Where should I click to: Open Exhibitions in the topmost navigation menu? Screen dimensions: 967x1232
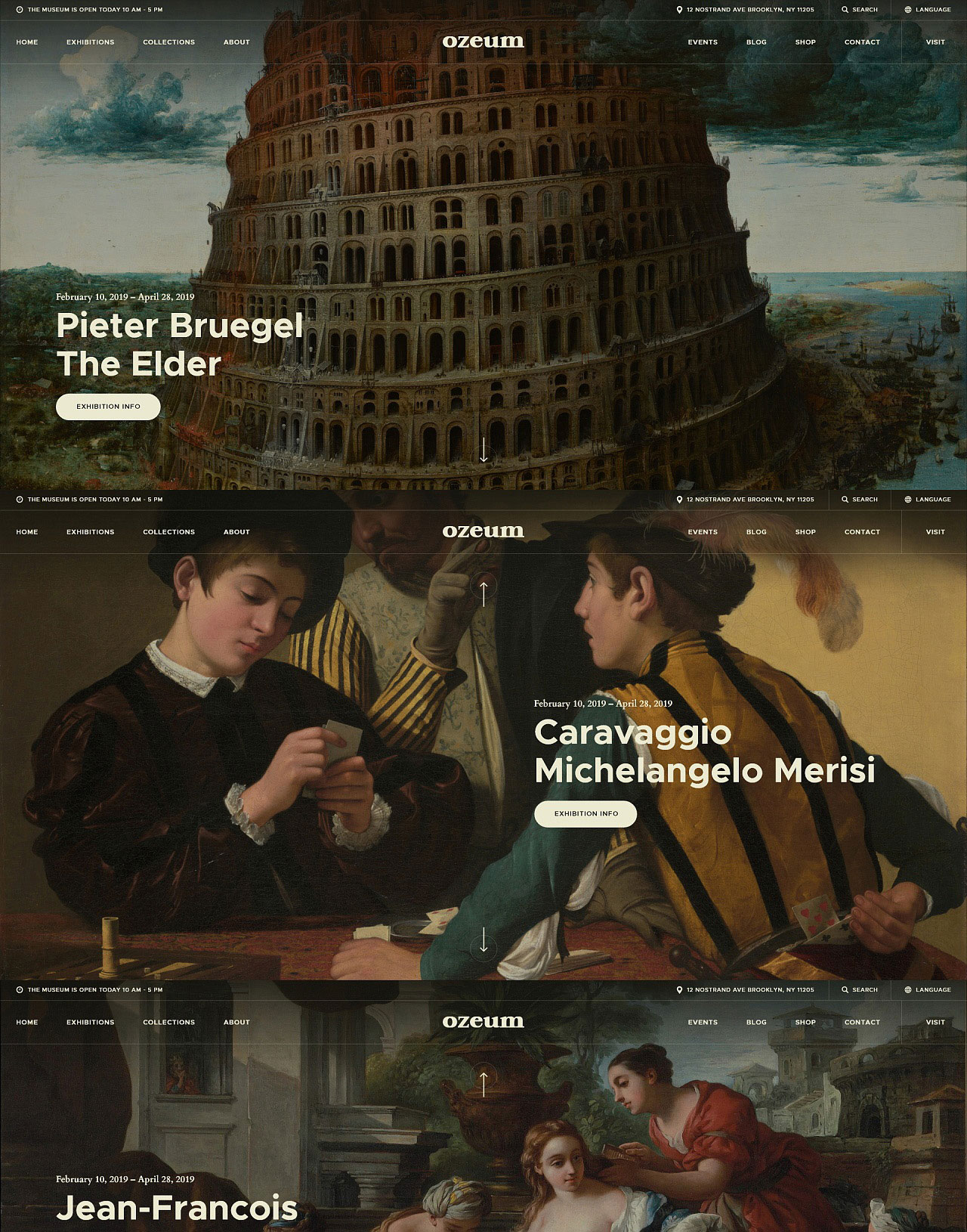pyautogui.click(x=90, y=42)
